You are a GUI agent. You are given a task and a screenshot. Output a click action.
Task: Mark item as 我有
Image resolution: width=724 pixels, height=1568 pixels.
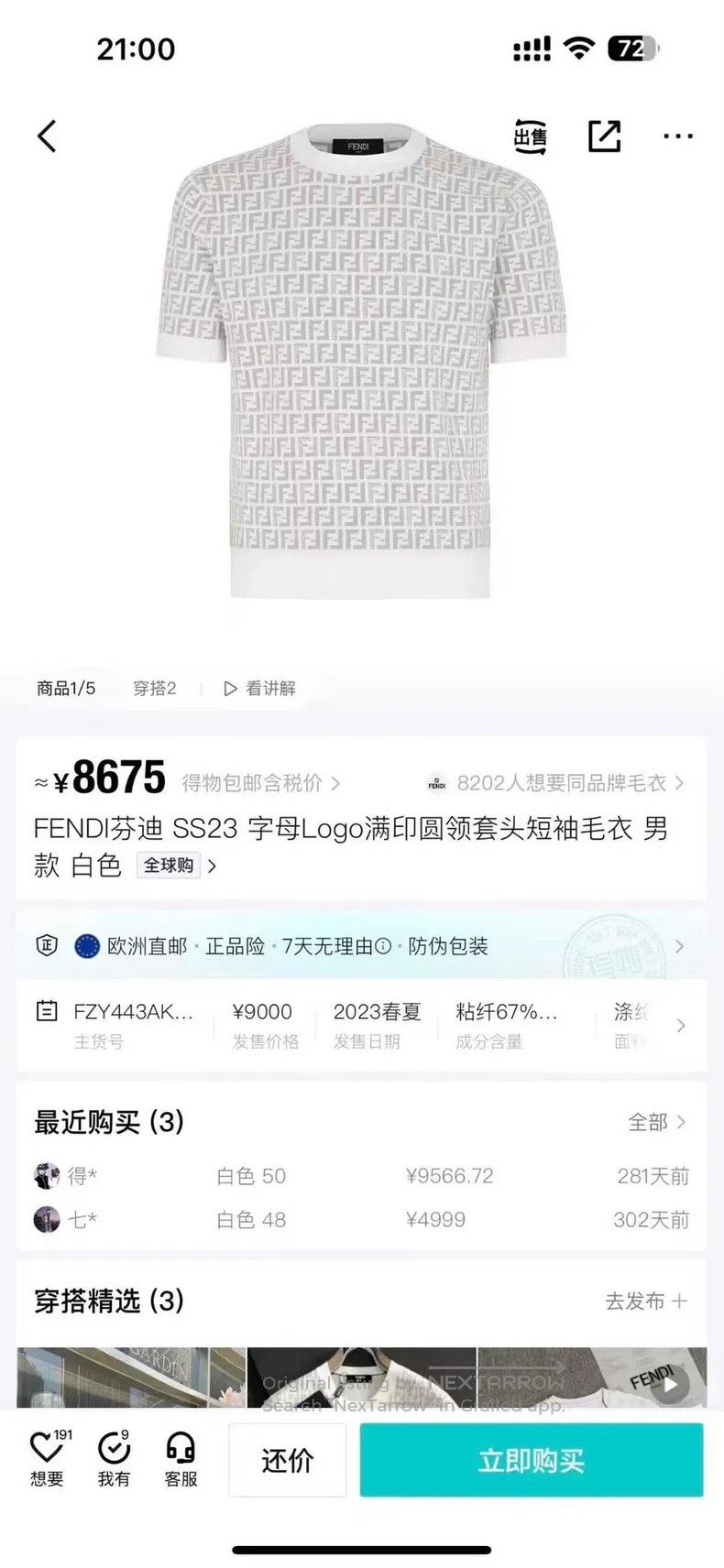115,1459
